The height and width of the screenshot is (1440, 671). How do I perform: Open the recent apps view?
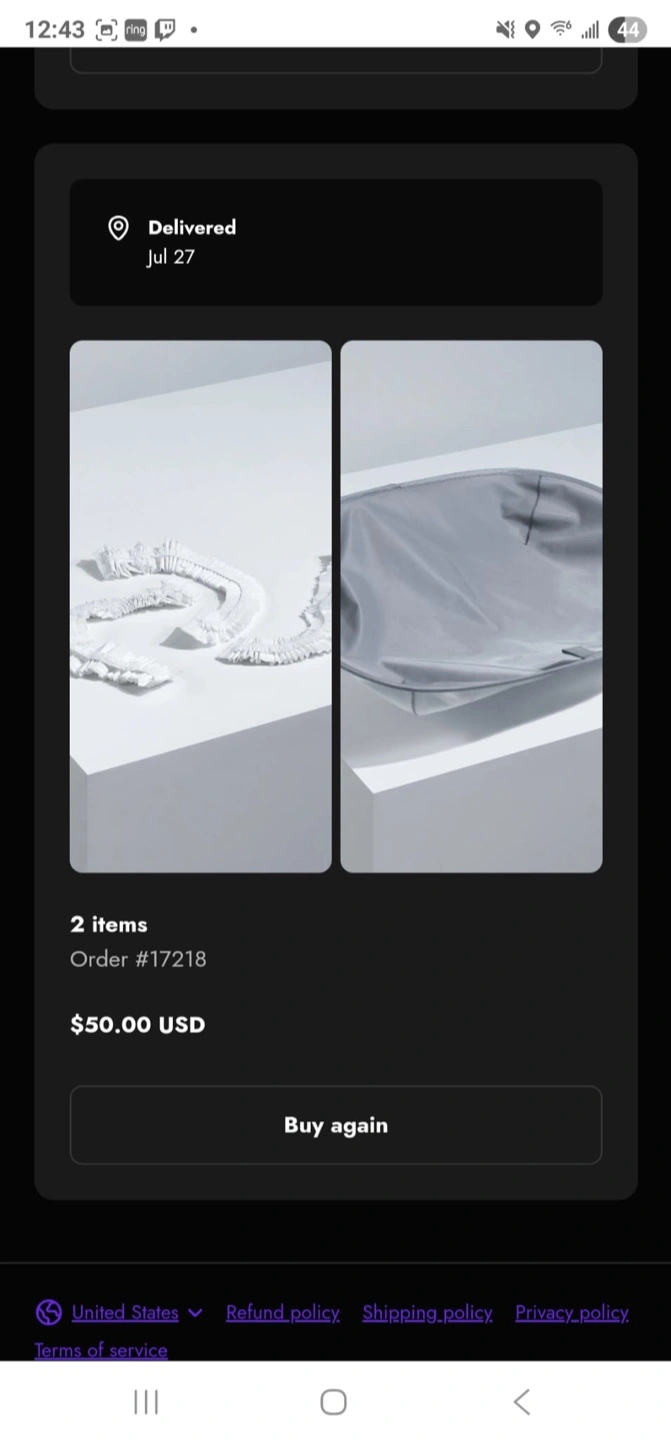146,1402
